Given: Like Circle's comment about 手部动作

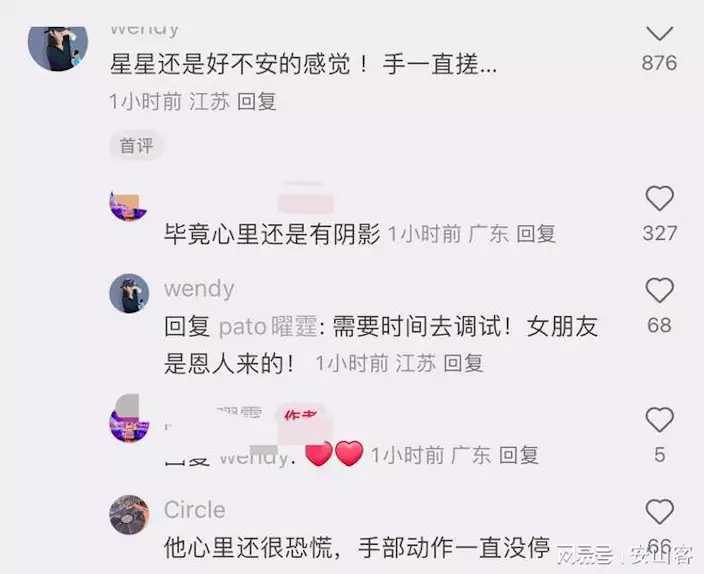Looking at the screenshot, I should pos(659,512).
